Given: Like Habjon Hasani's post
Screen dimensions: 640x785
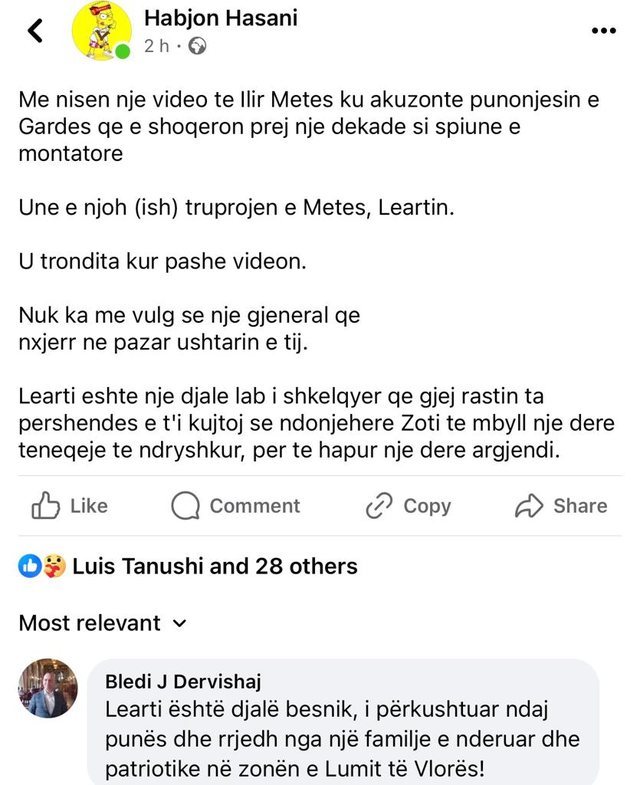Looking at the screenshot, I should click(69, 506).
